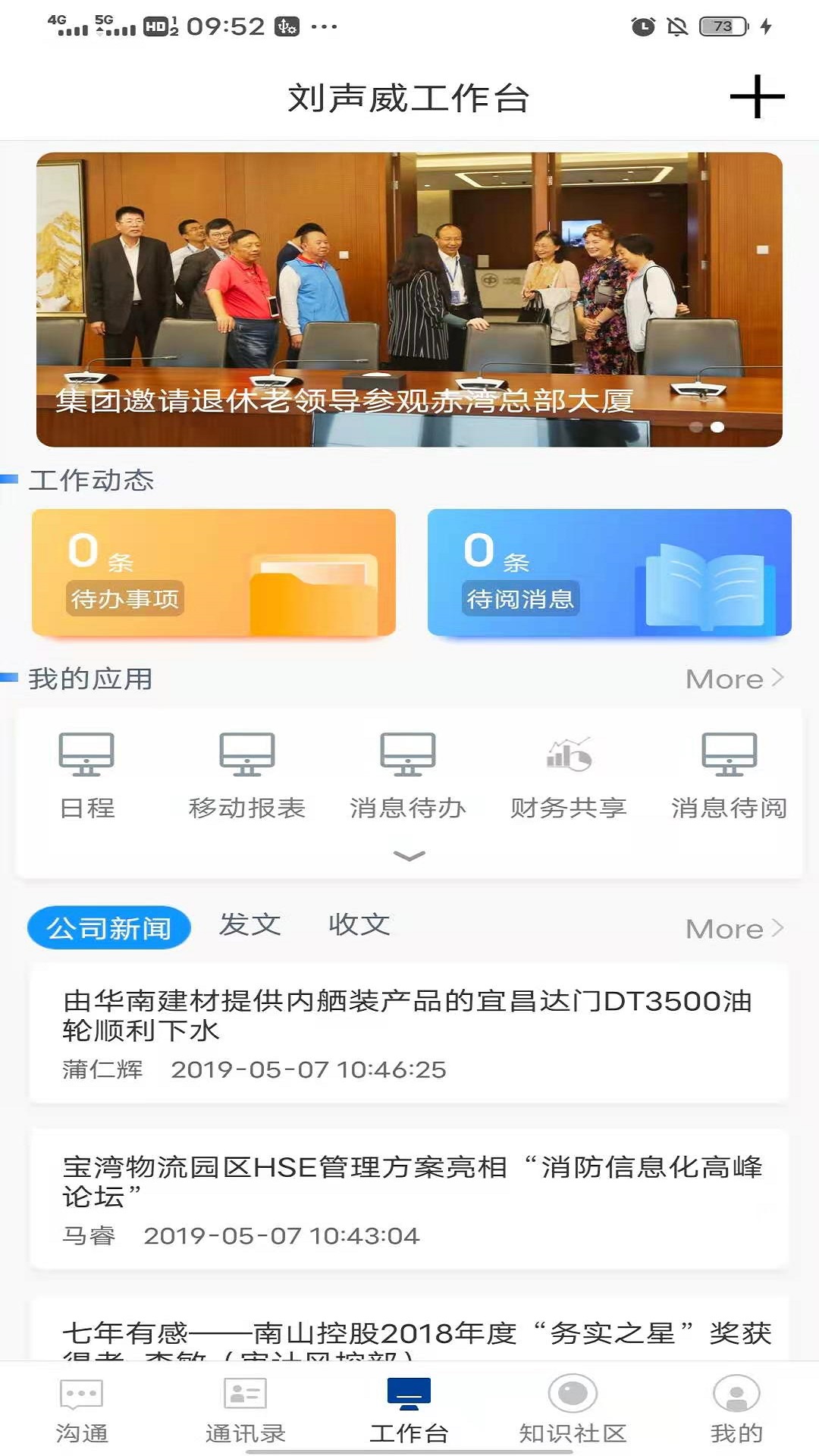Image resolution: width=819 pixels, height=1456 pixels.
Task: Tap the plus icon in header
Action: (x=757, y=97)
